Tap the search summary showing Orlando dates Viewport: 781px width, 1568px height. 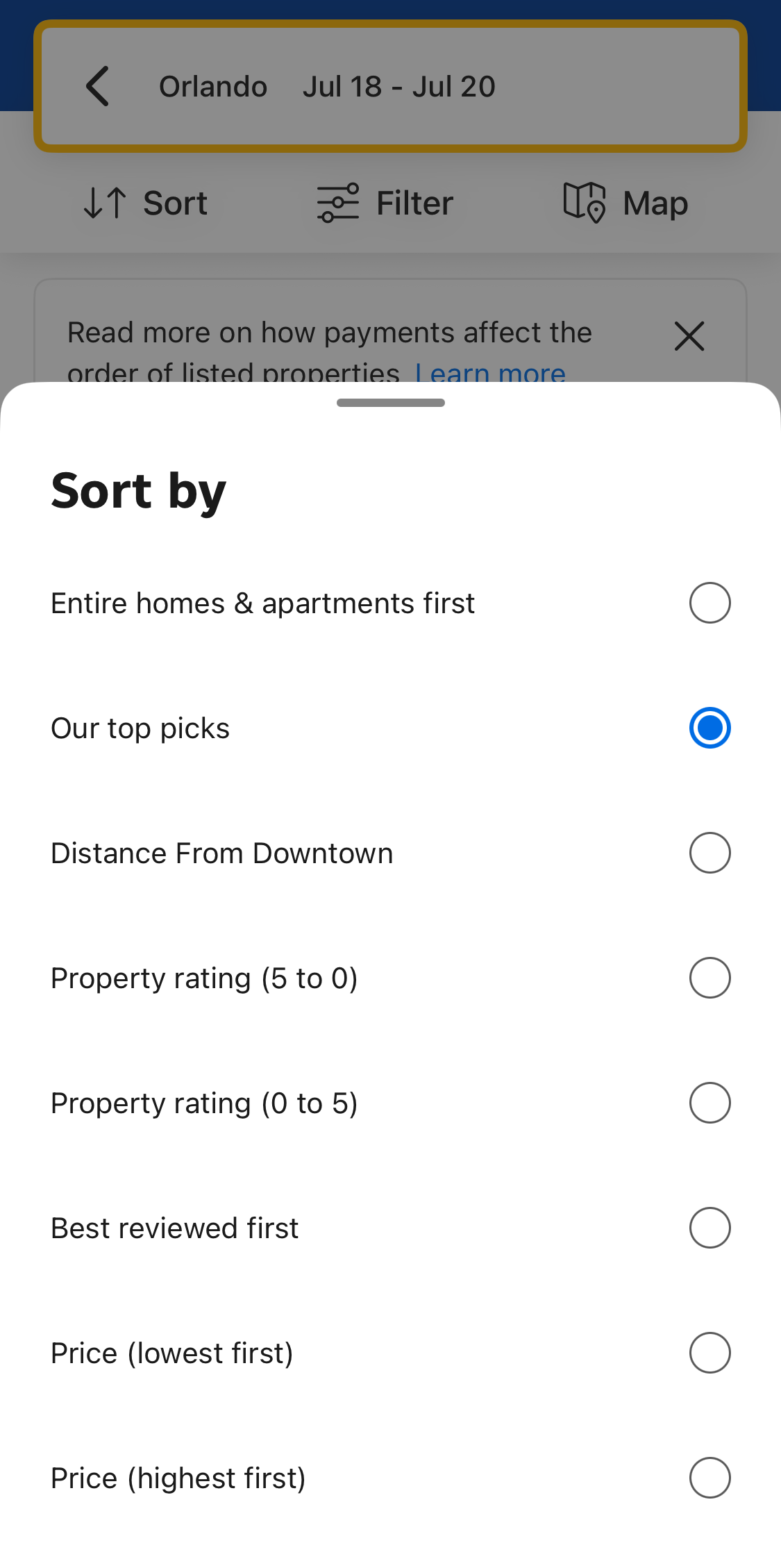pyautogui.click(x=391, y=85)
